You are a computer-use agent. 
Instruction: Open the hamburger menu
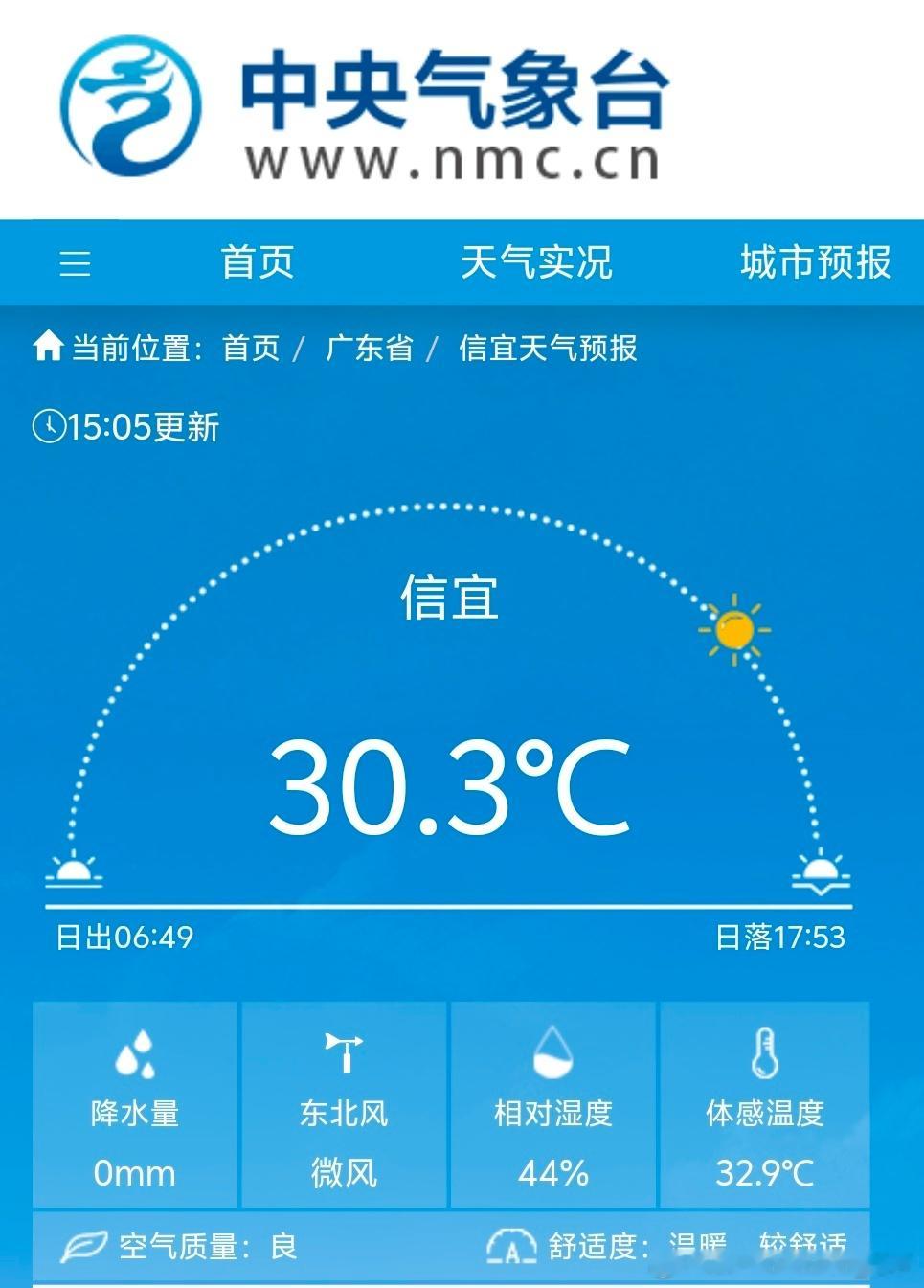pos(75,264)
